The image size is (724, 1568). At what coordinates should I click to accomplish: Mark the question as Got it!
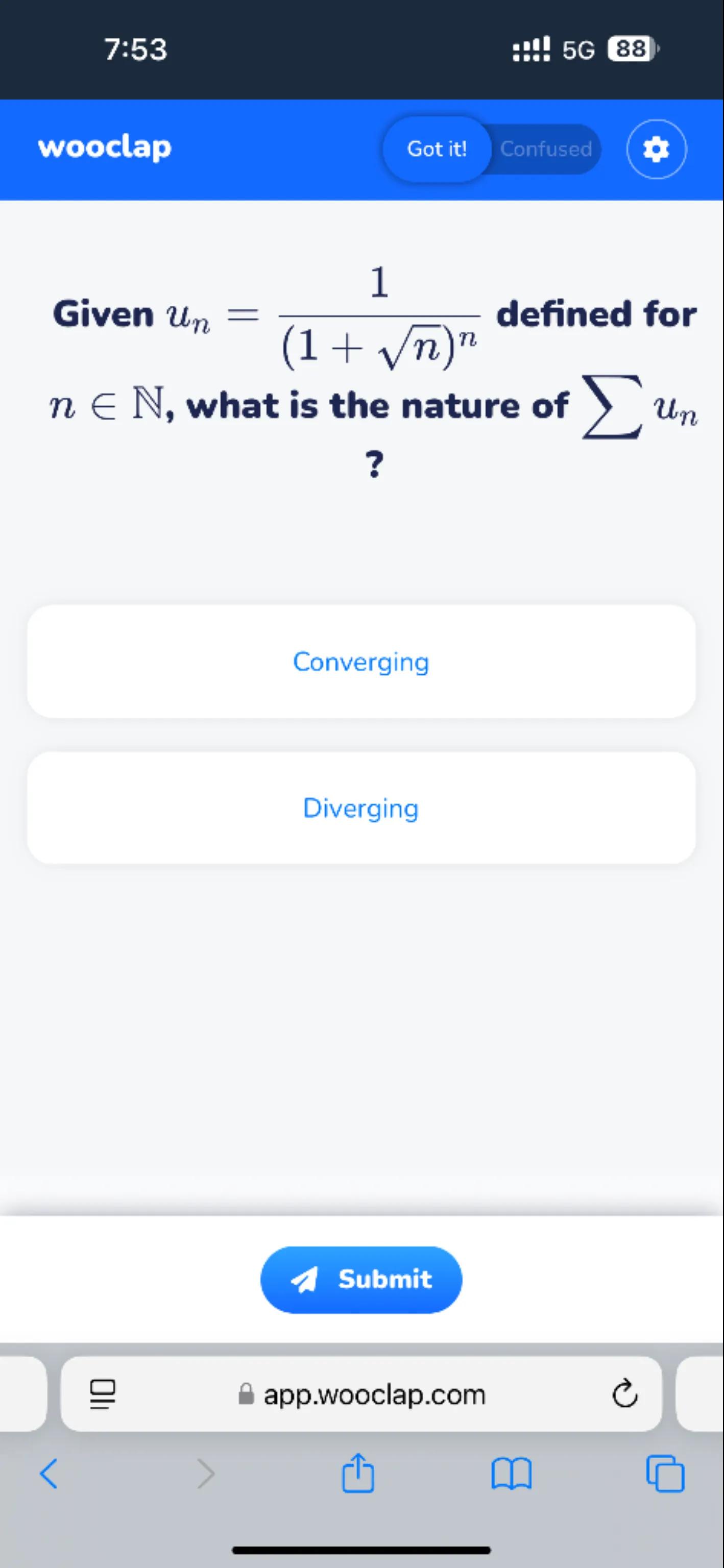click(x=437, y=149)
